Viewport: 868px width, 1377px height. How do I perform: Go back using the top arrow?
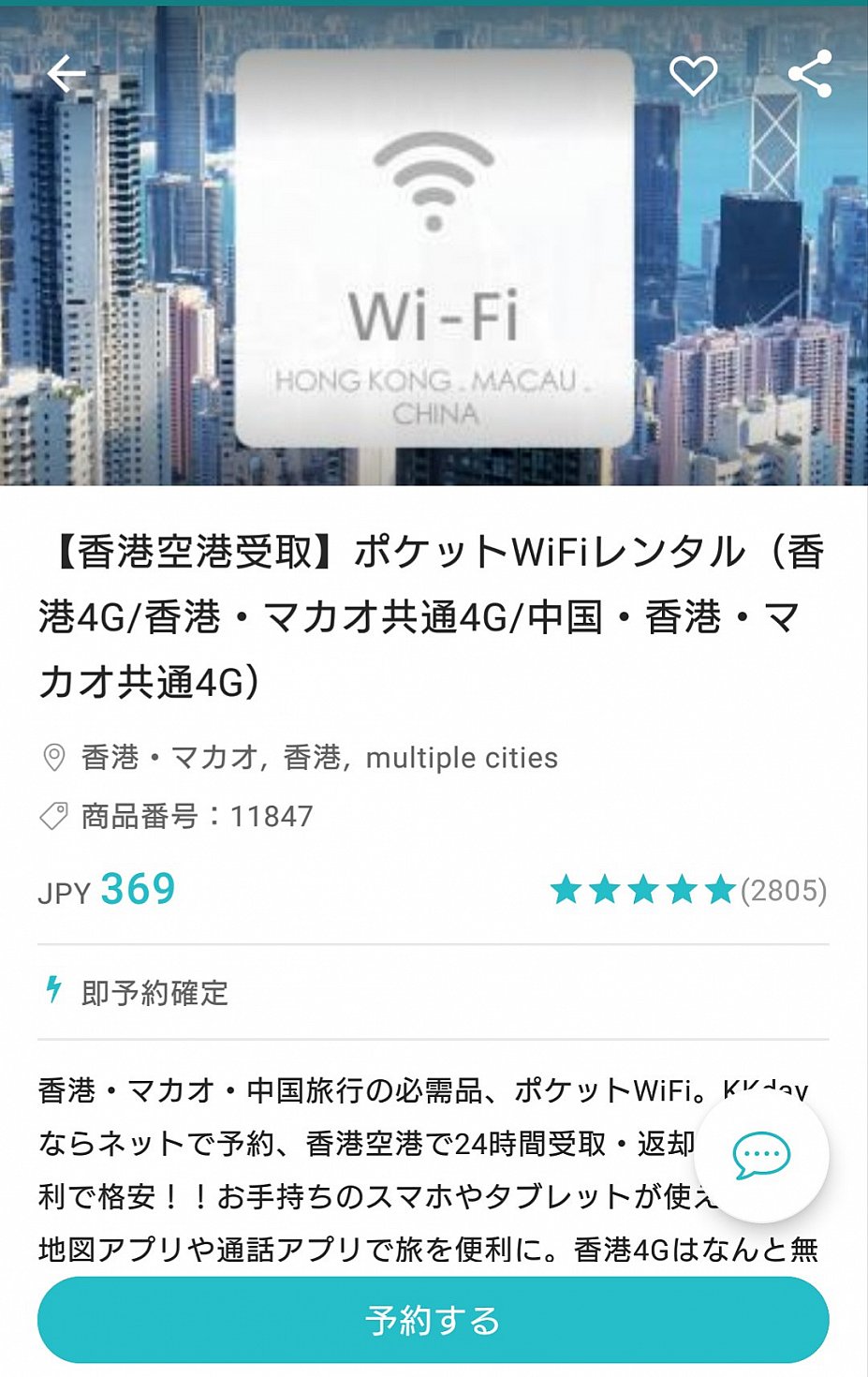pos(66,74)
